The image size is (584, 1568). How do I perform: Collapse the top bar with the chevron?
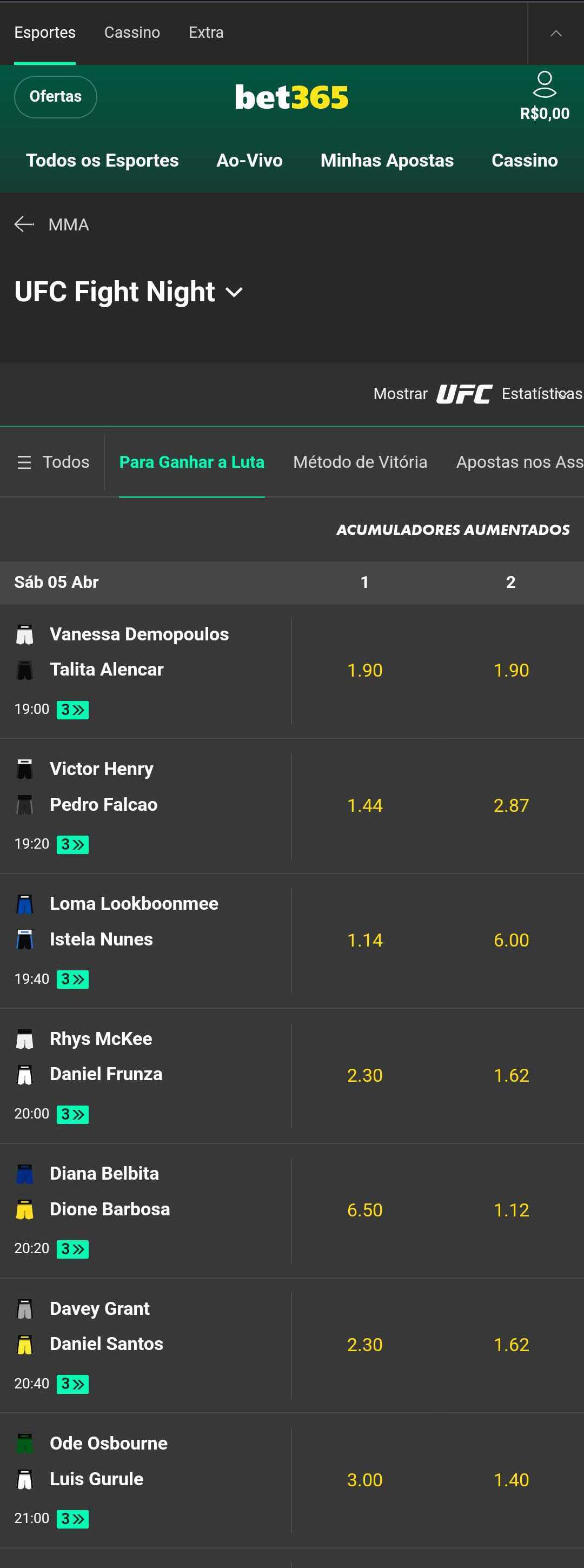(555, 34)
